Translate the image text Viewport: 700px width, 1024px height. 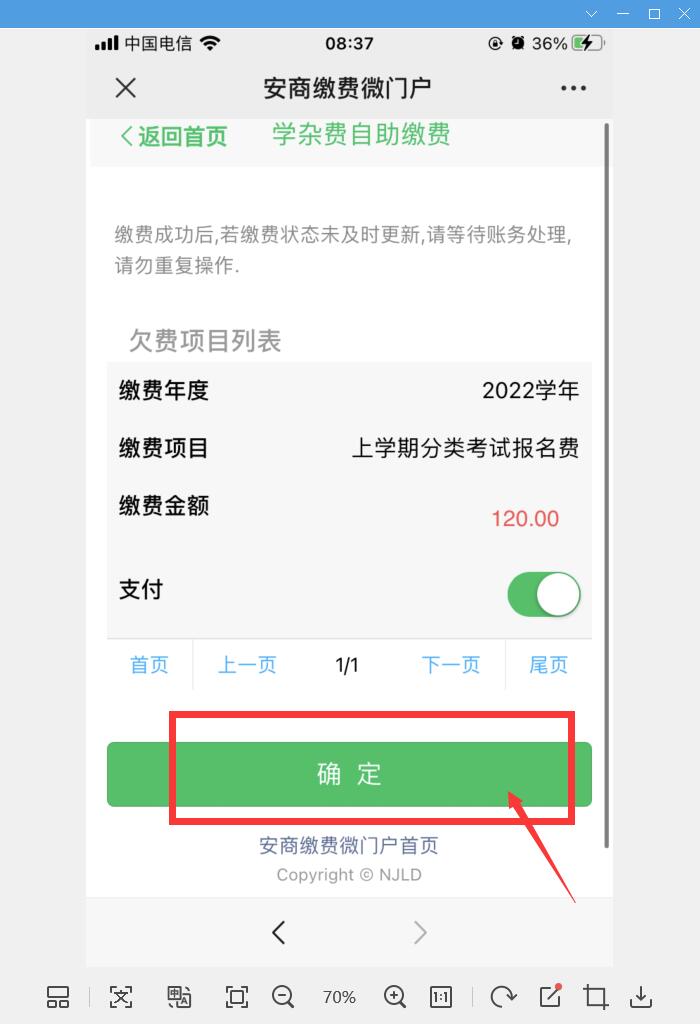tap(179, 996)
